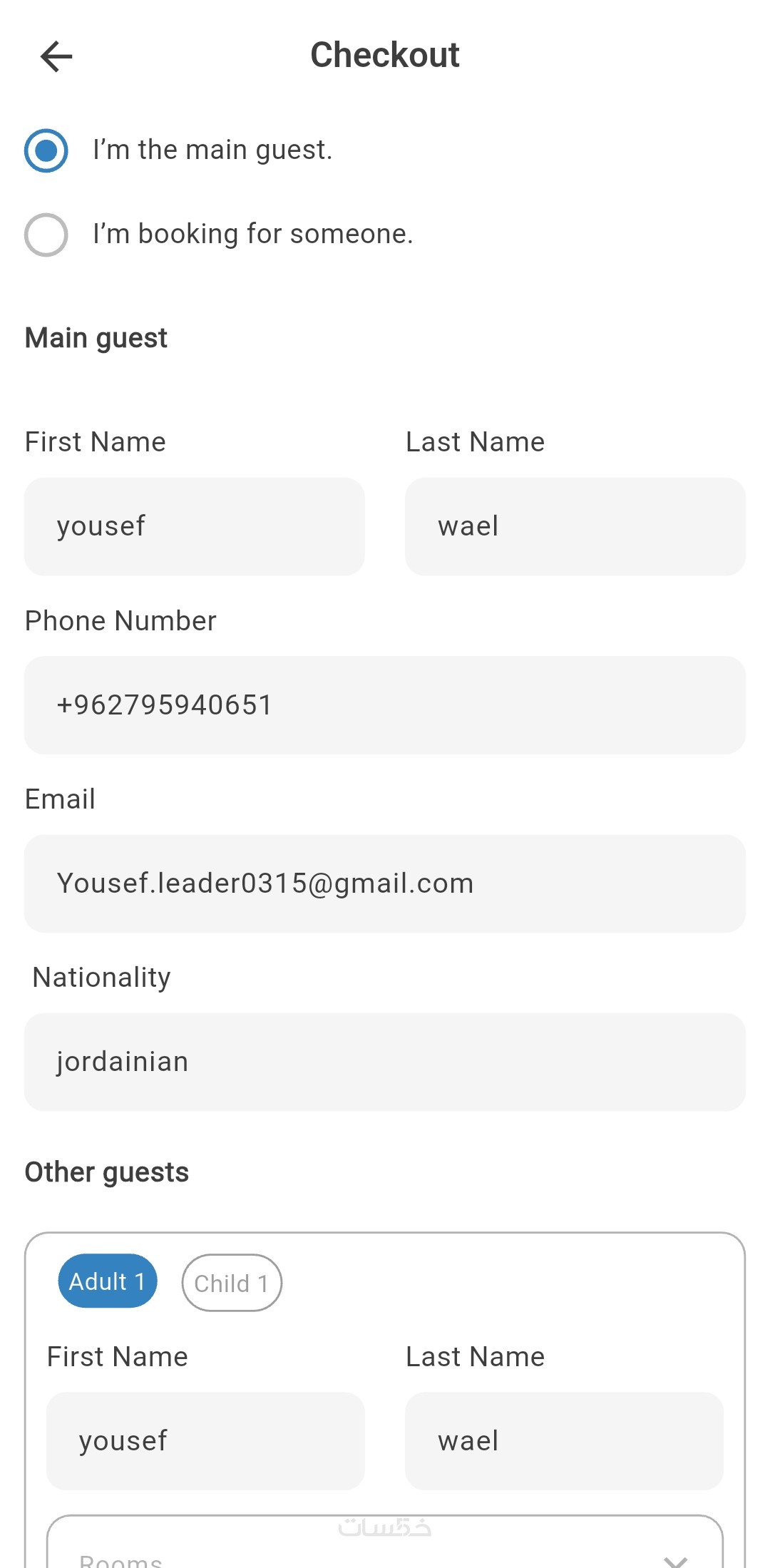Screen dimensions: 770x1568
Task: Focus the Email input field
Action: click(385, 883)
